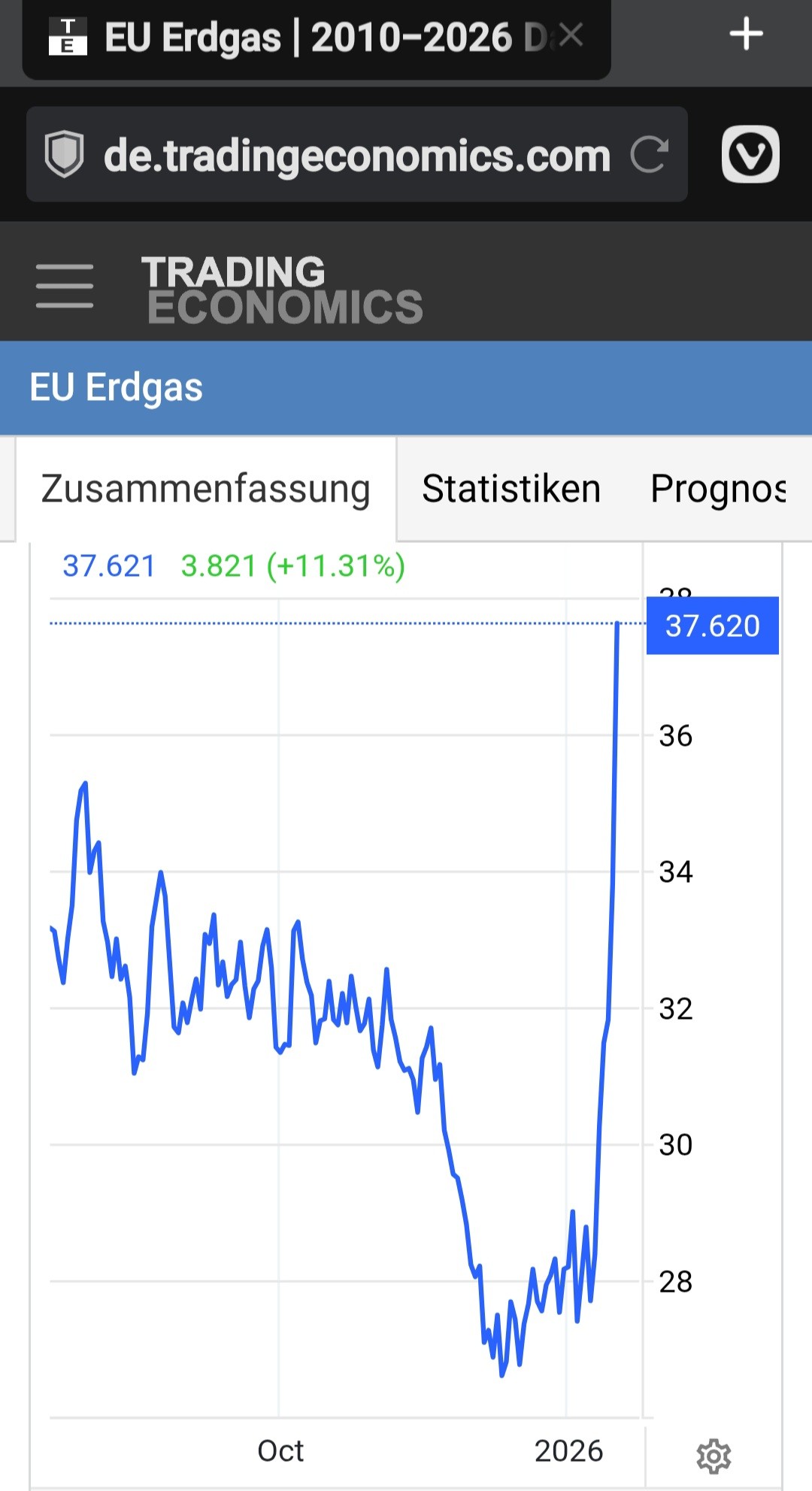Screen dimensions: 812x1491
Task: Close the EU Erdgas browser tab
Action: pyautogui.click(x=571, y=35)
